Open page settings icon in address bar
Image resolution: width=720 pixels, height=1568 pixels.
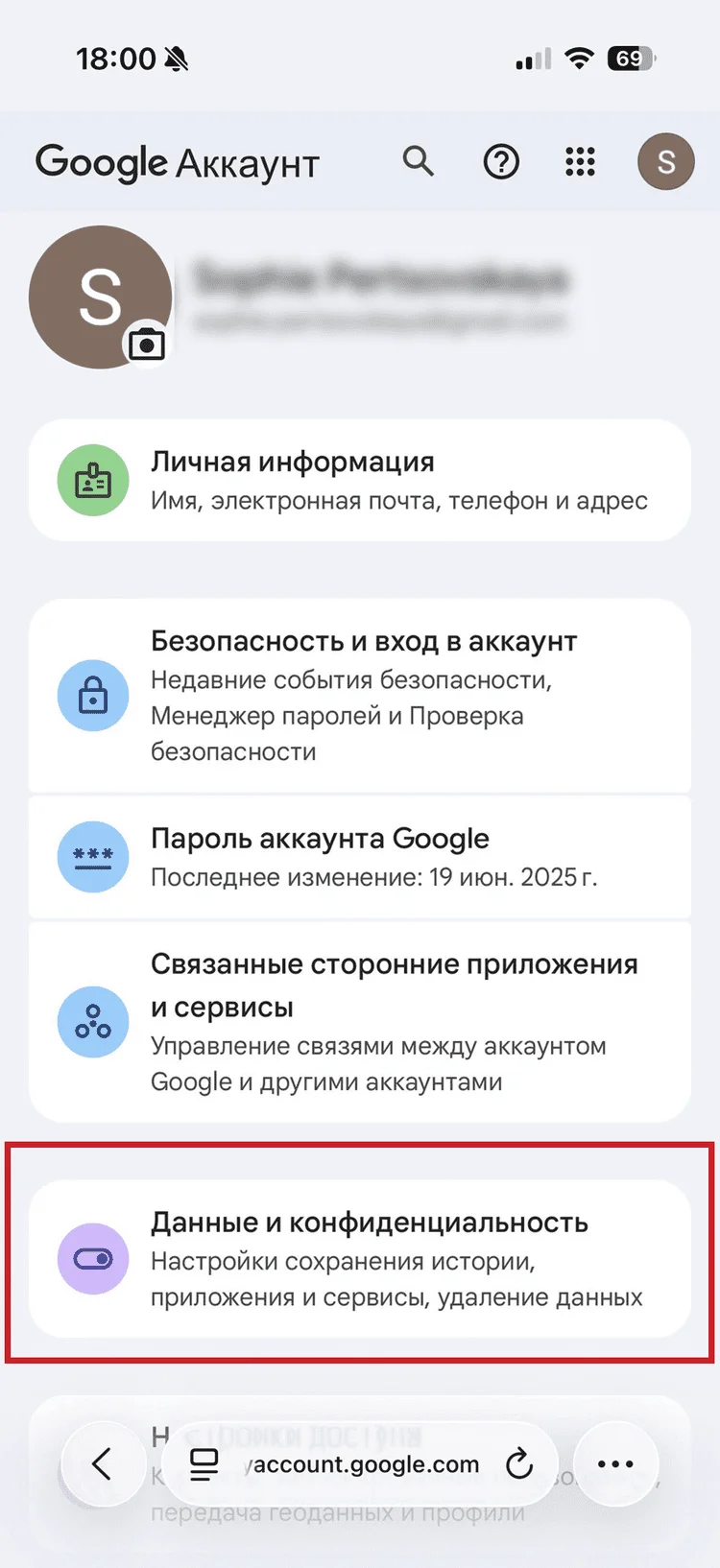click(x=204, y=1463)
